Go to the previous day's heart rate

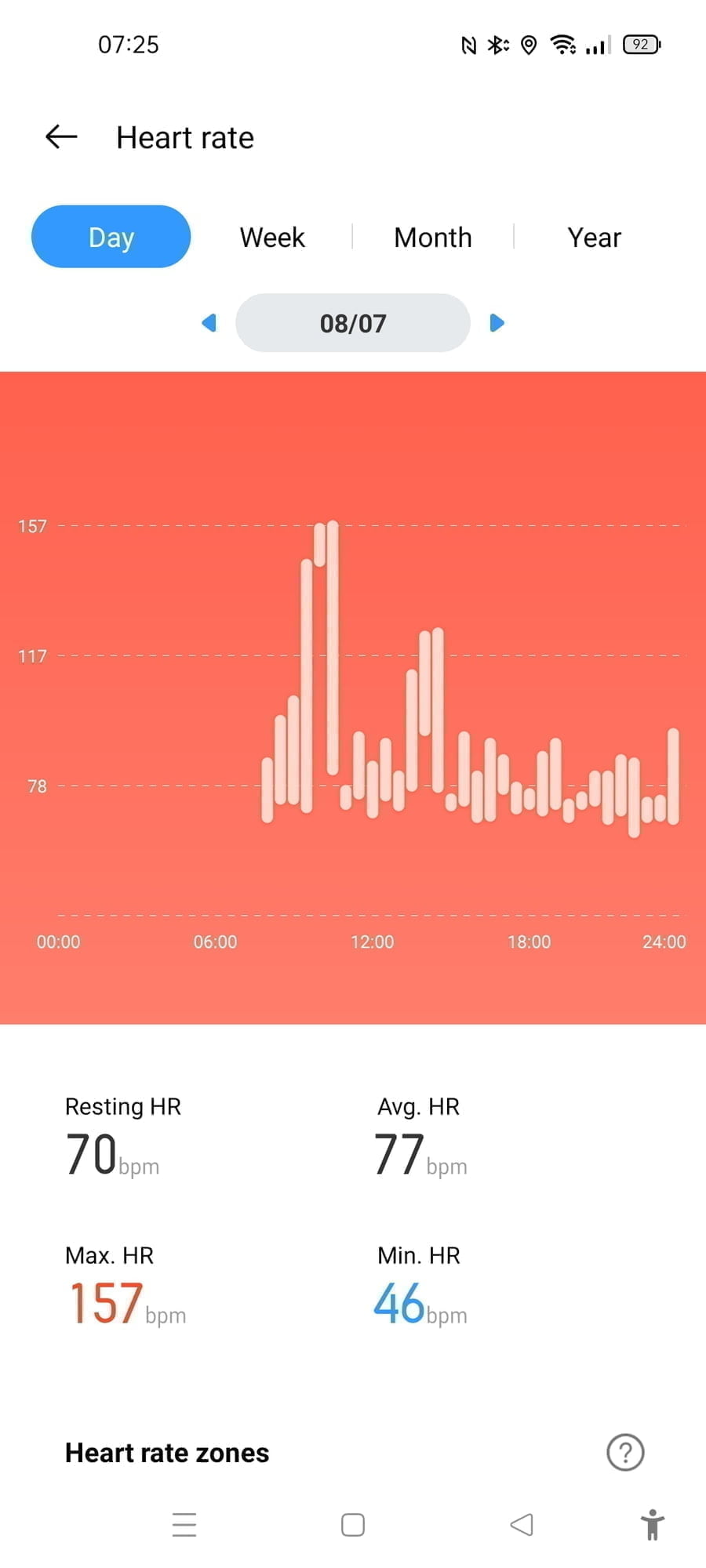[209, 323]
